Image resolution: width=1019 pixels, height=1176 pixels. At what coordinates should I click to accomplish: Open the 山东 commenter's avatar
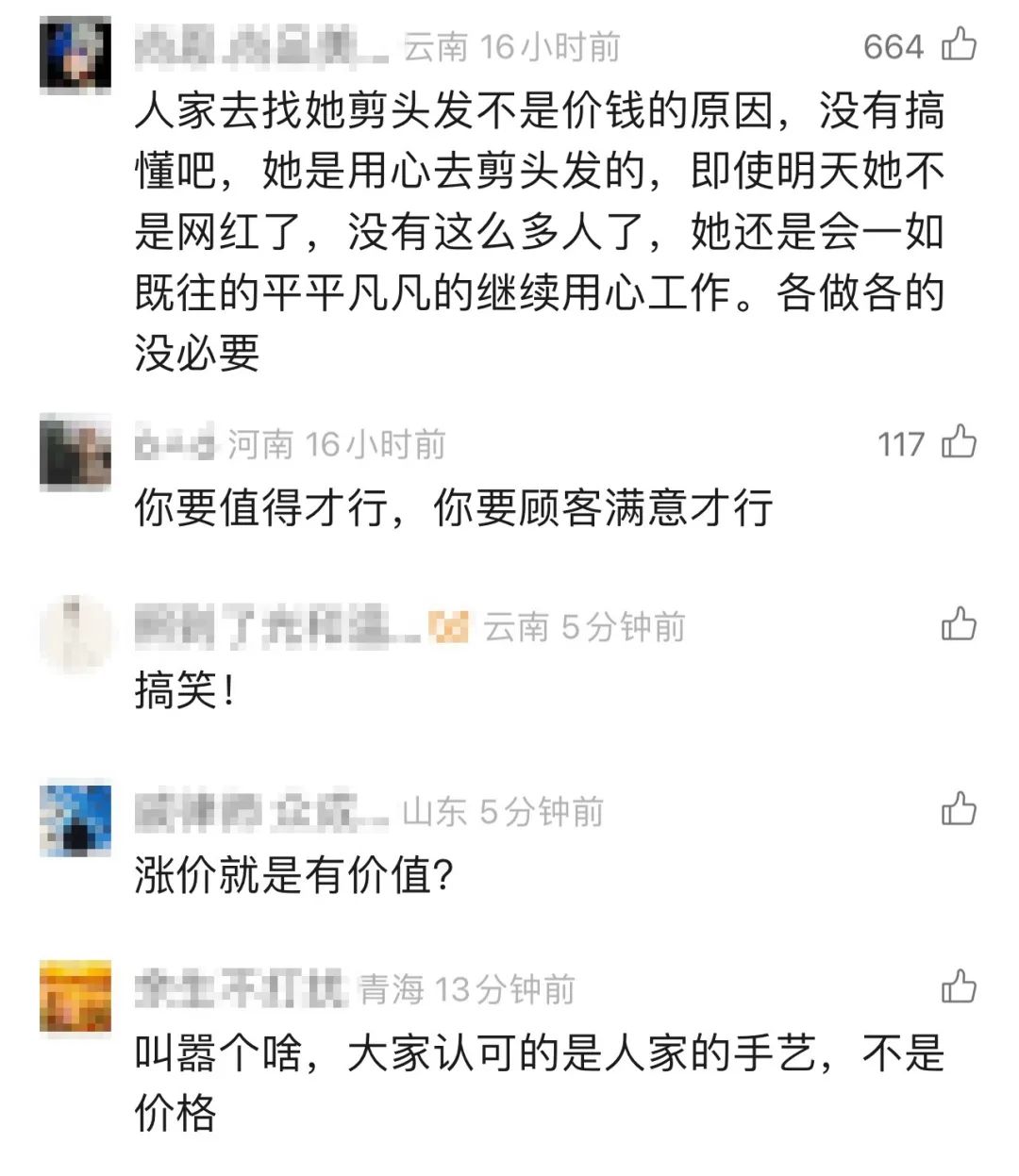(75, 819)
